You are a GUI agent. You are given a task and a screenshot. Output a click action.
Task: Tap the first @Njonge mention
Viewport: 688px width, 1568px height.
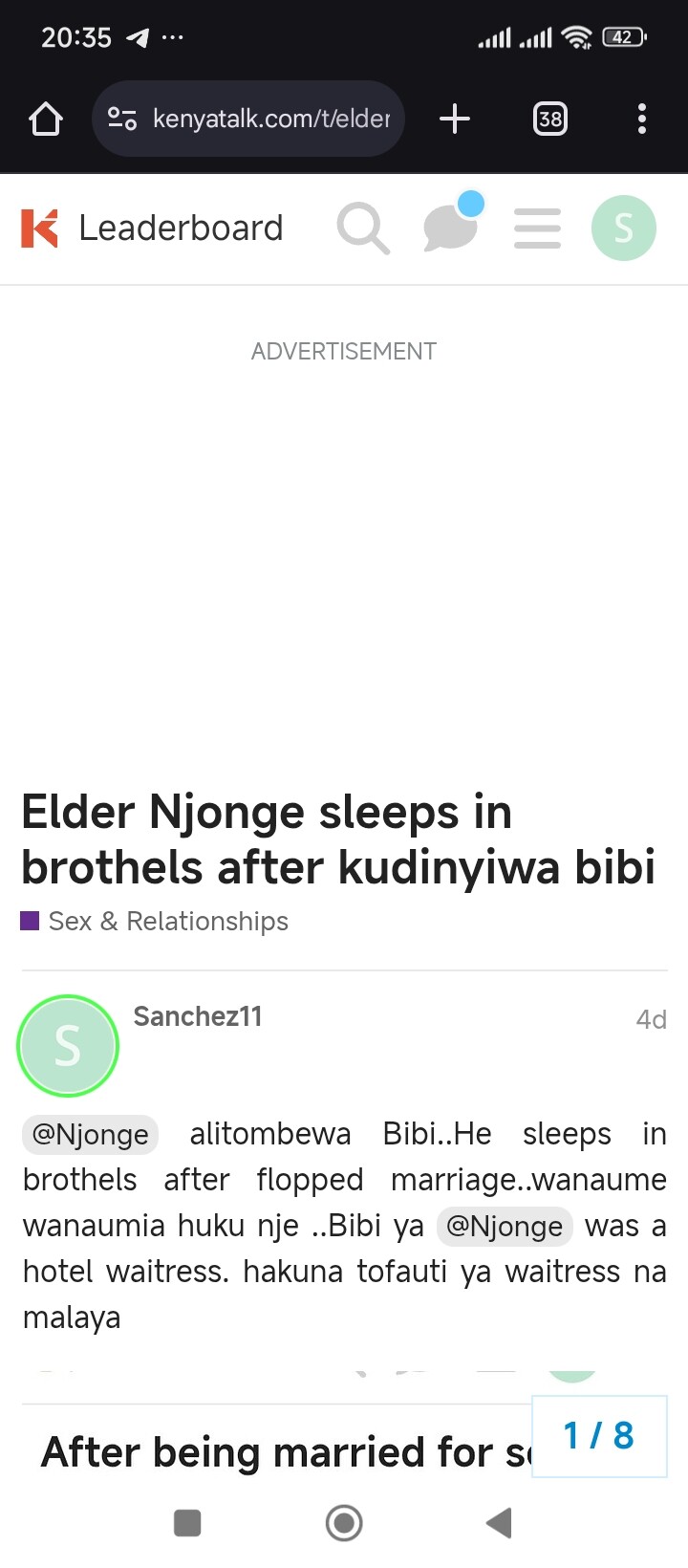point(91,1135)
